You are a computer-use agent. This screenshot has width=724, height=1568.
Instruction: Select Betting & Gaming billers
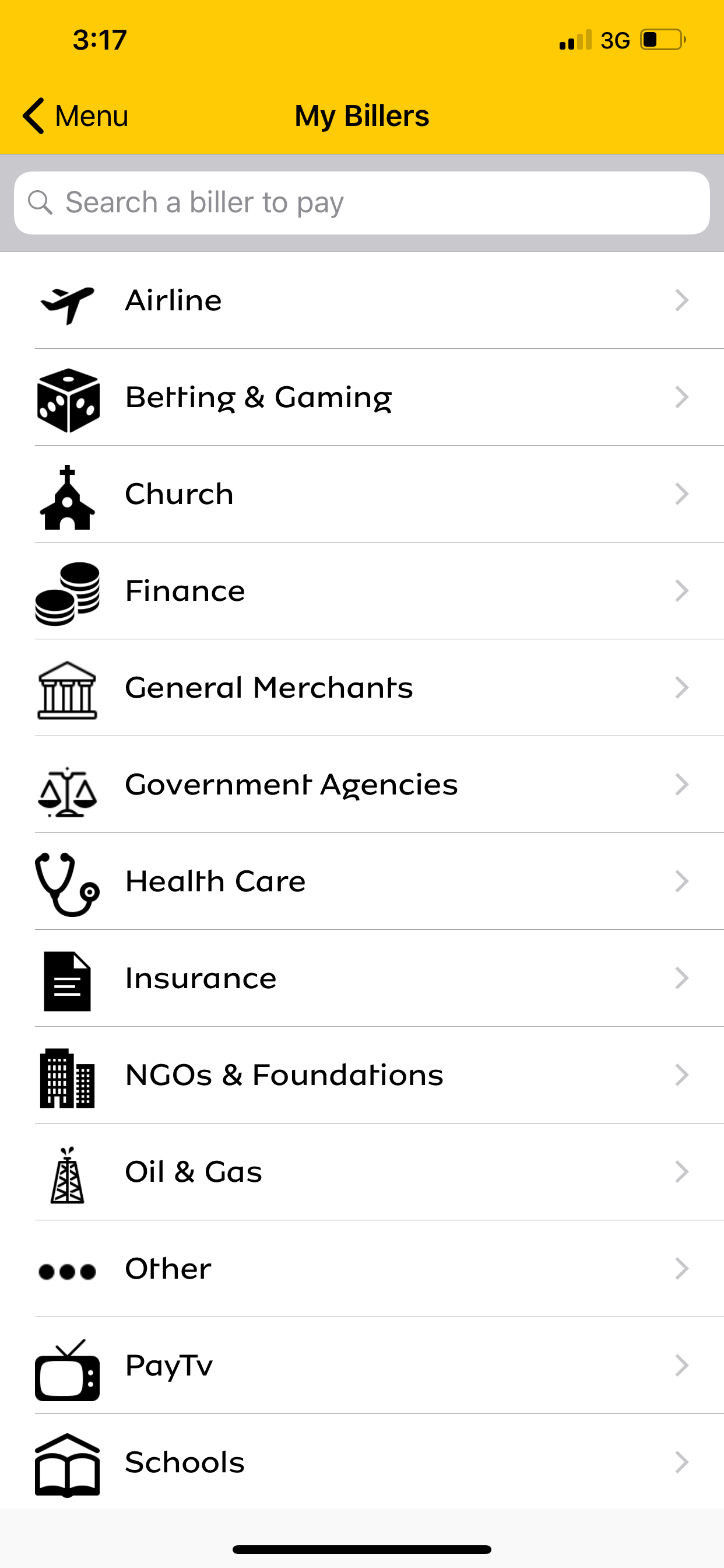(362, 397)
